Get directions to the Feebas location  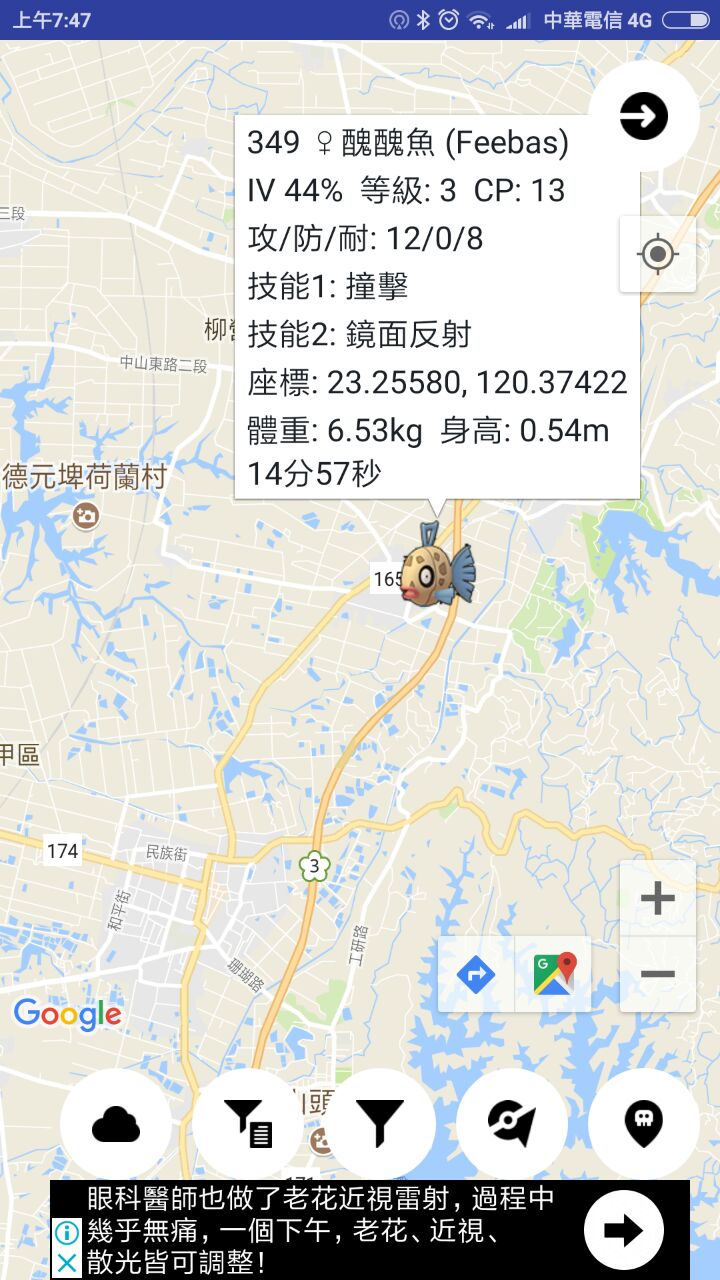(x=476, y=974)
